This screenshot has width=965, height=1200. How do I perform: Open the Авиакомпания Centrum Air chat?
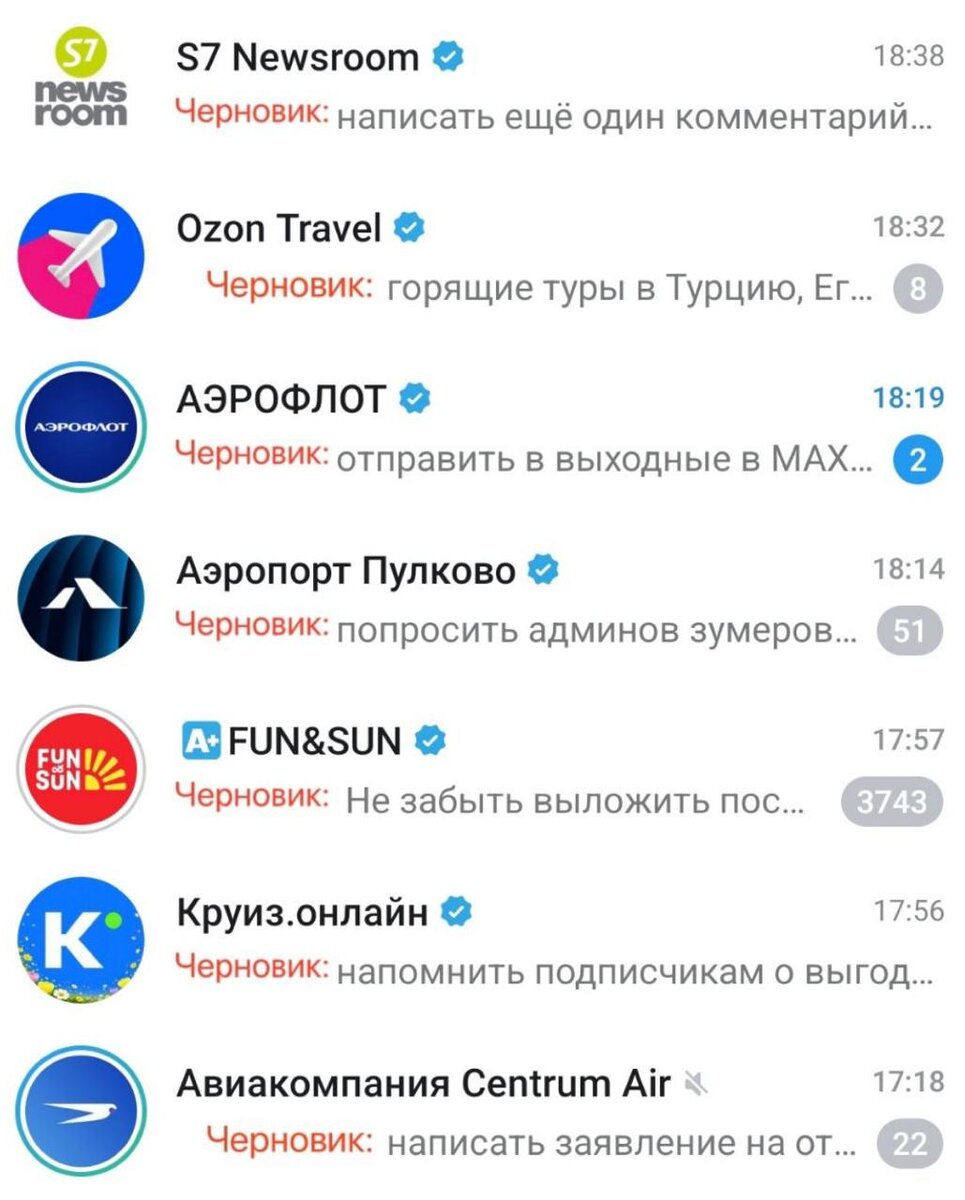[x=482, y=1112]
